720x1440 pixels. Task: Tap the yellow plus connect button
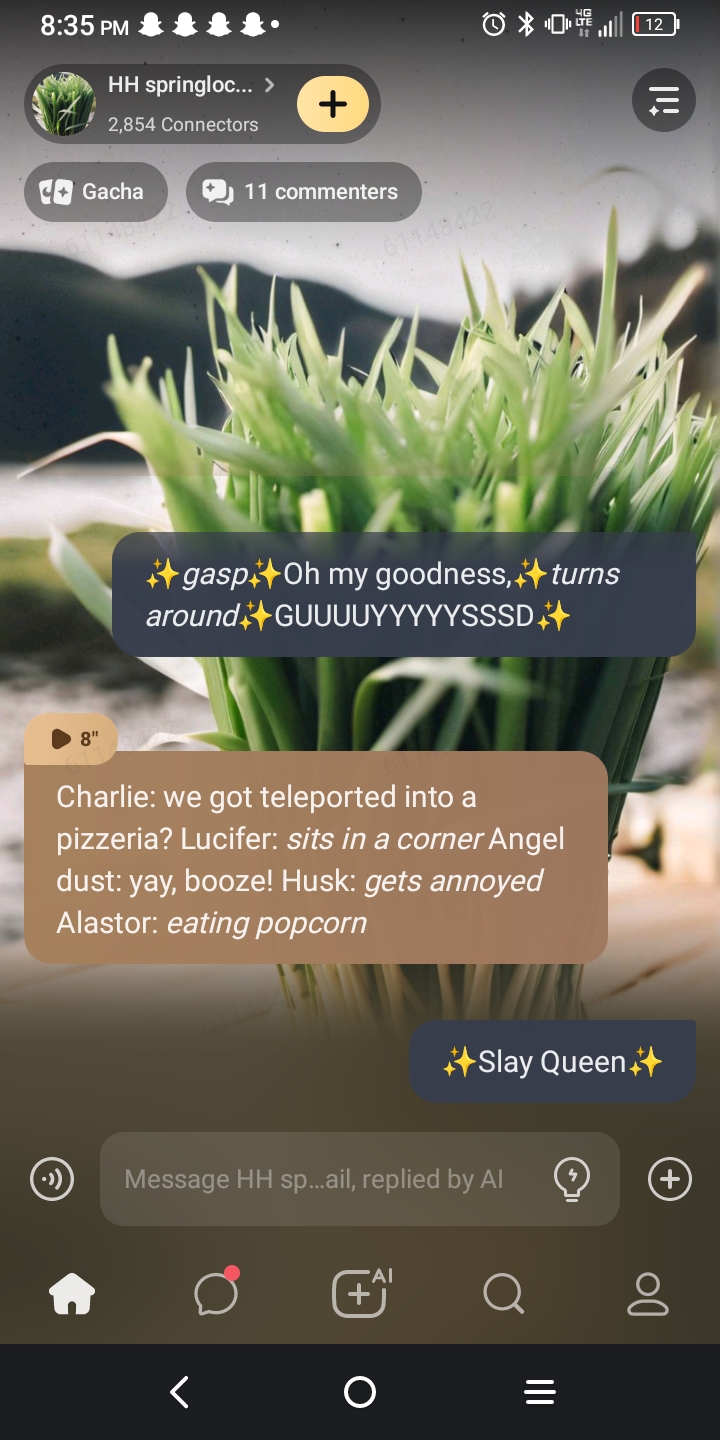pos(332,104)
